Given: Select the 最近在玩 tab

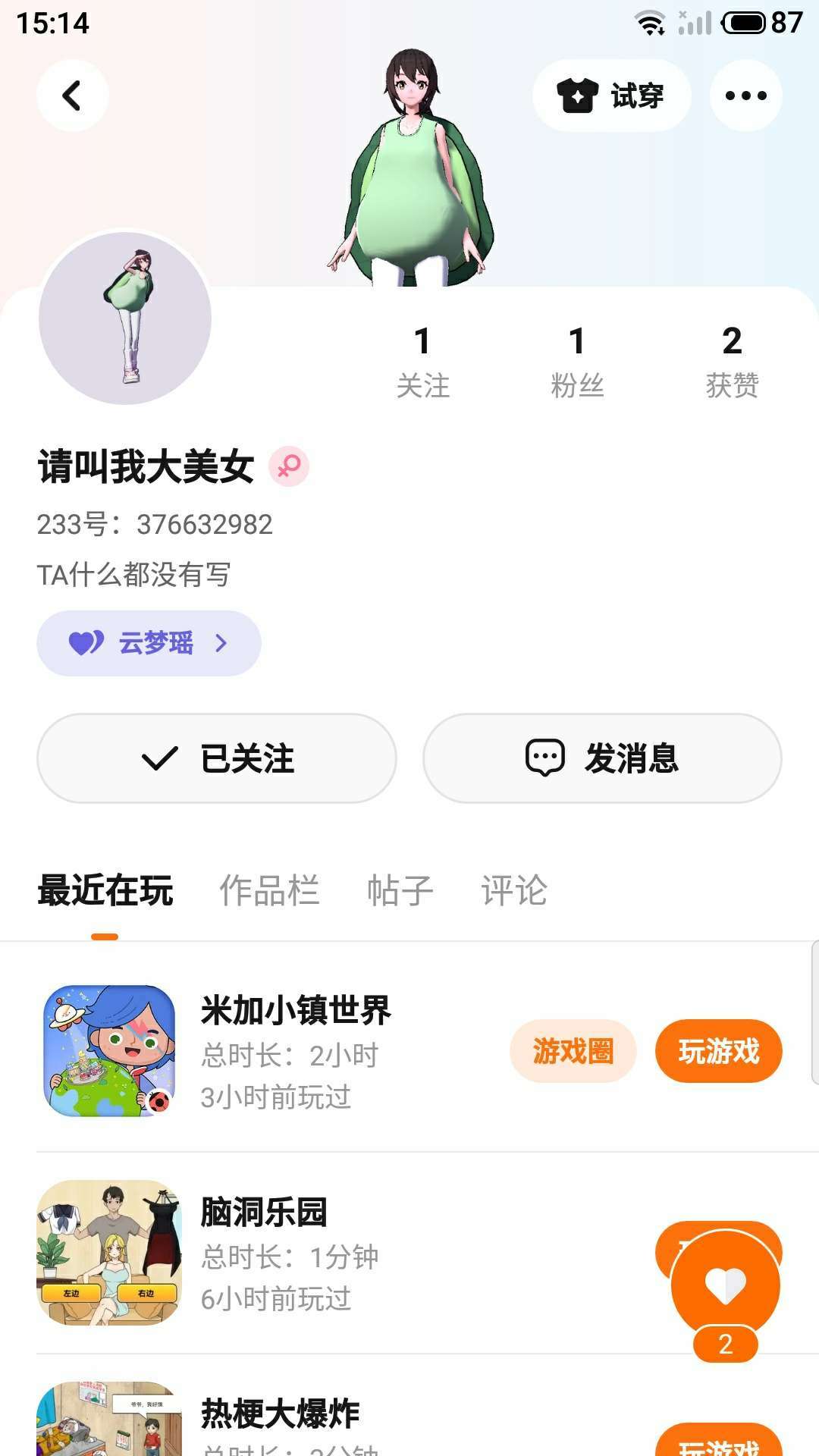Looking at the screenshot, I should click(x=105, y=890).
